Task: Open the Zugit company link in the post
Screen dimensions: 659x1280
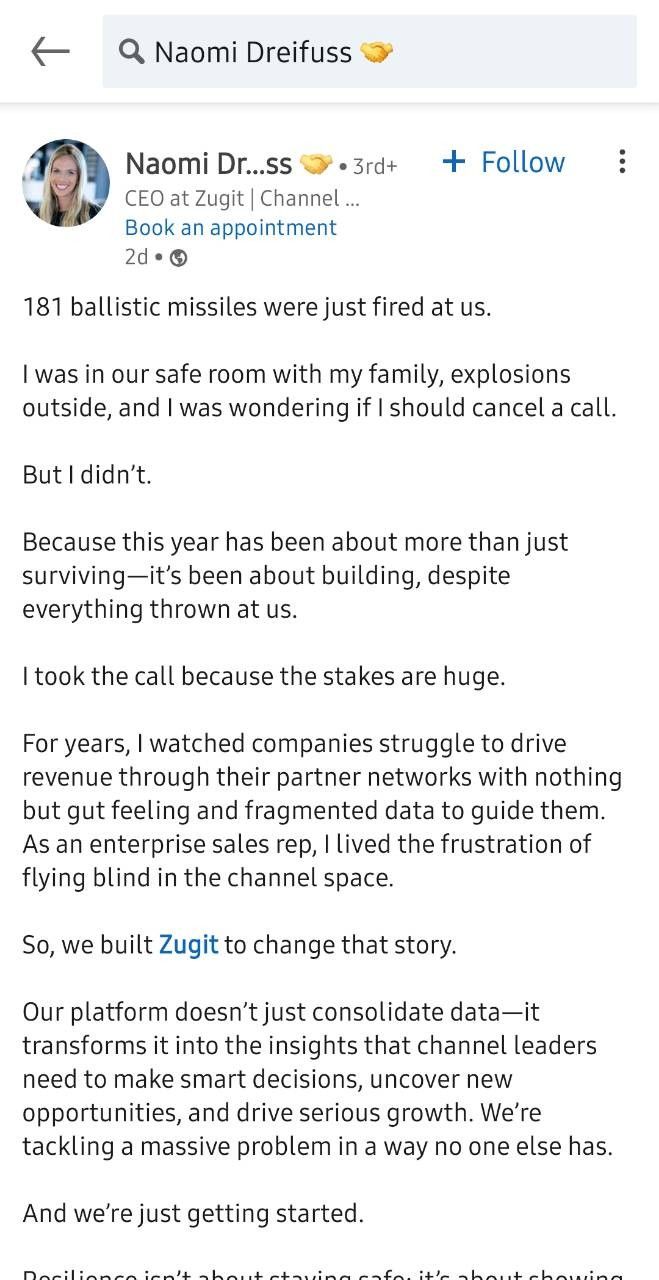Action: [x=189, y=944]
